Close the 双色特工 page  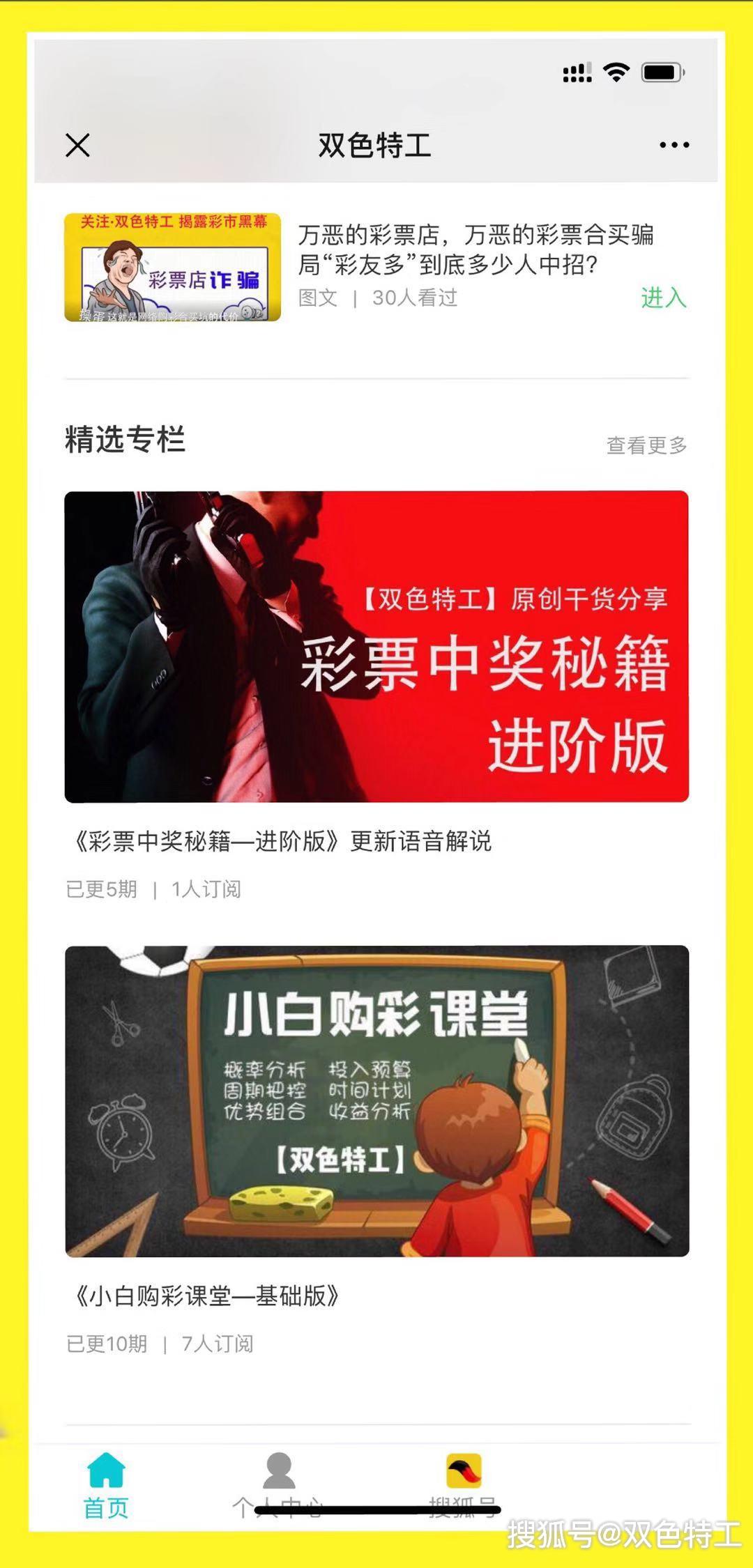coord(77,146)
